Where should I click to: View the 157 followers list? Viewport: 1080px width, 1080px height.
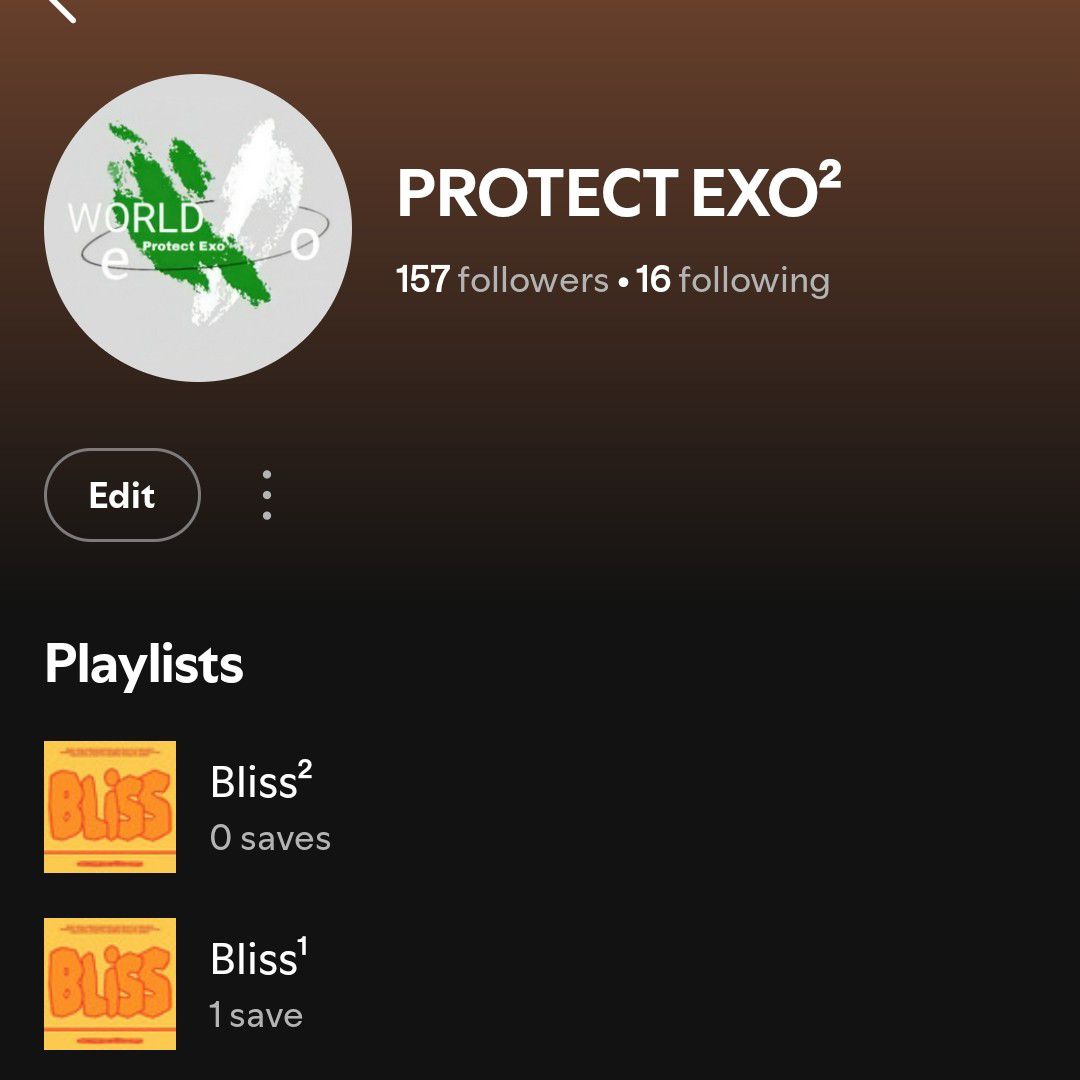[x=502, y=280]
